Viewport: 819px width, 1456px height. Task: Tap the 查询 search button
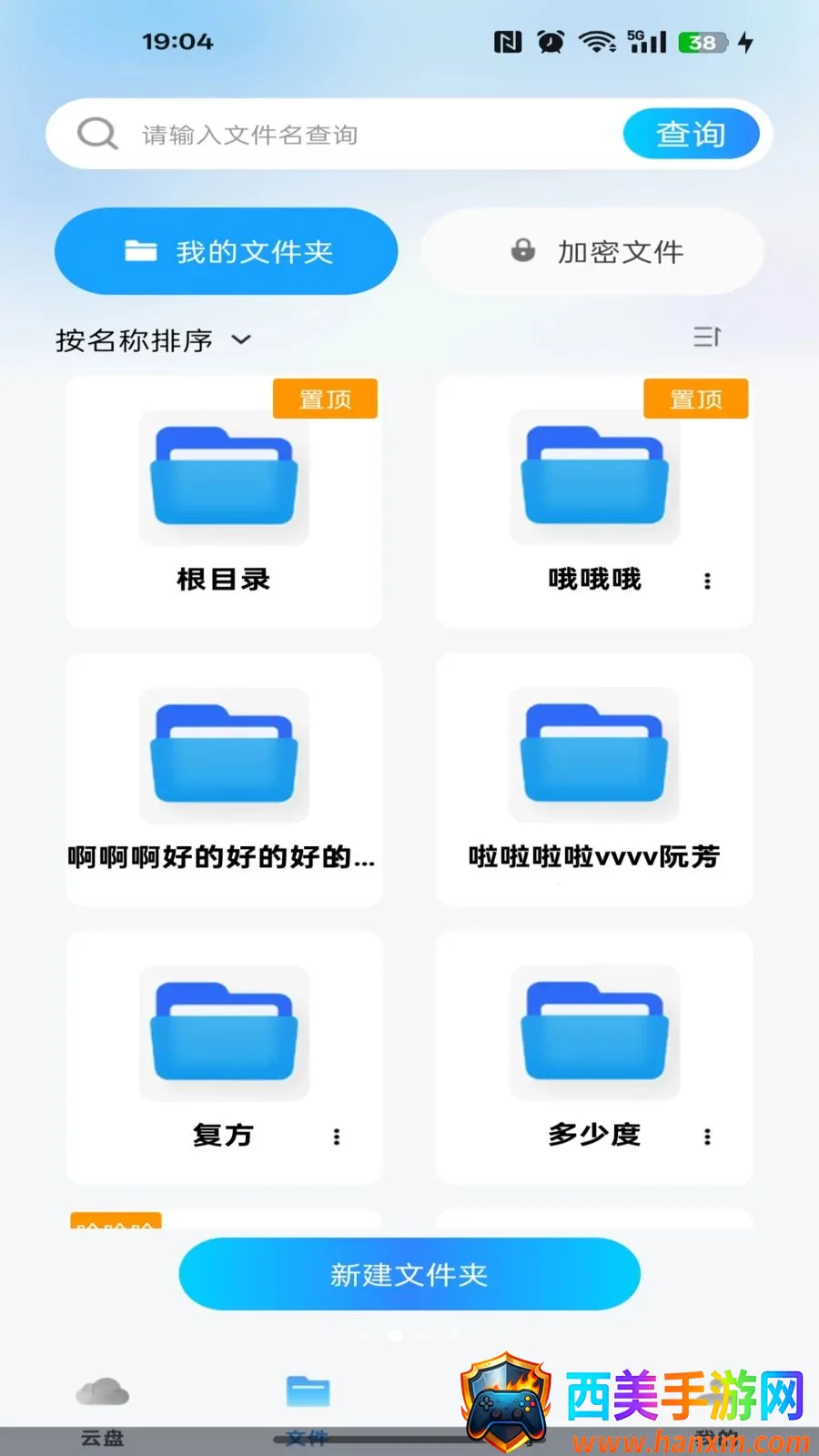(x=692, y=135)
